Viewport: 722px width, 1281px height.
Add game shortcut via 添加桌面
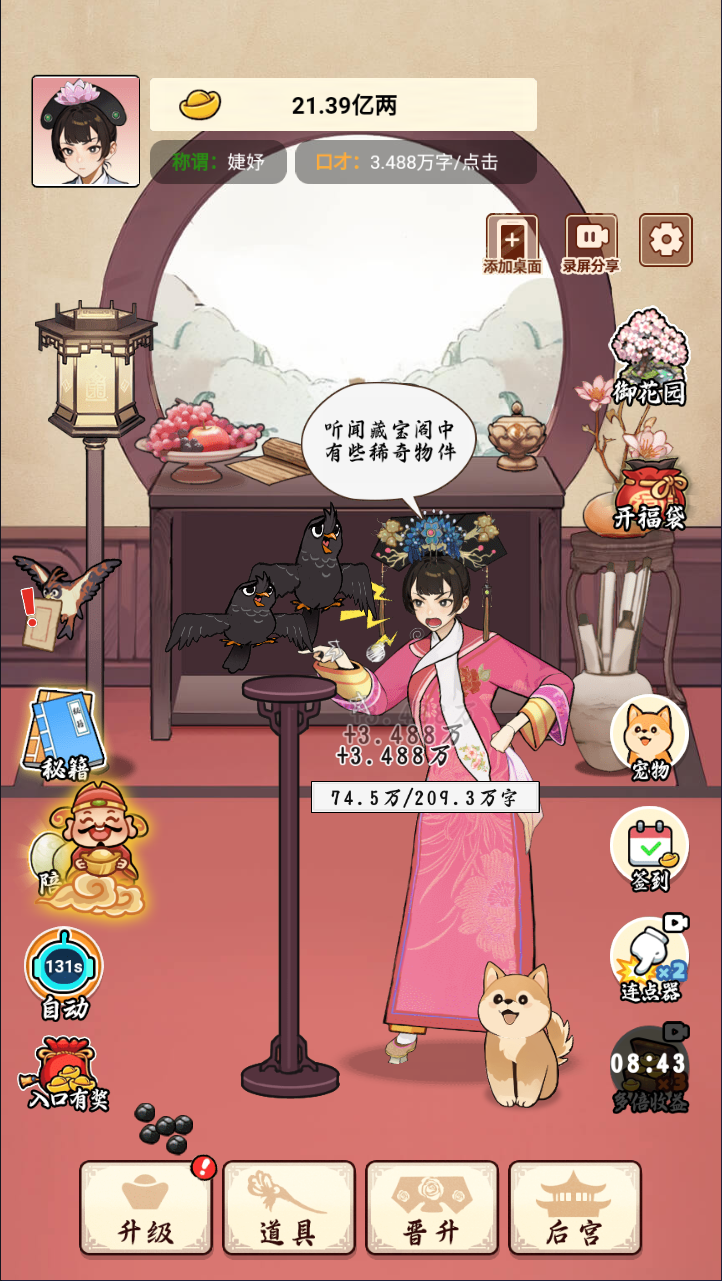(512, 243)
